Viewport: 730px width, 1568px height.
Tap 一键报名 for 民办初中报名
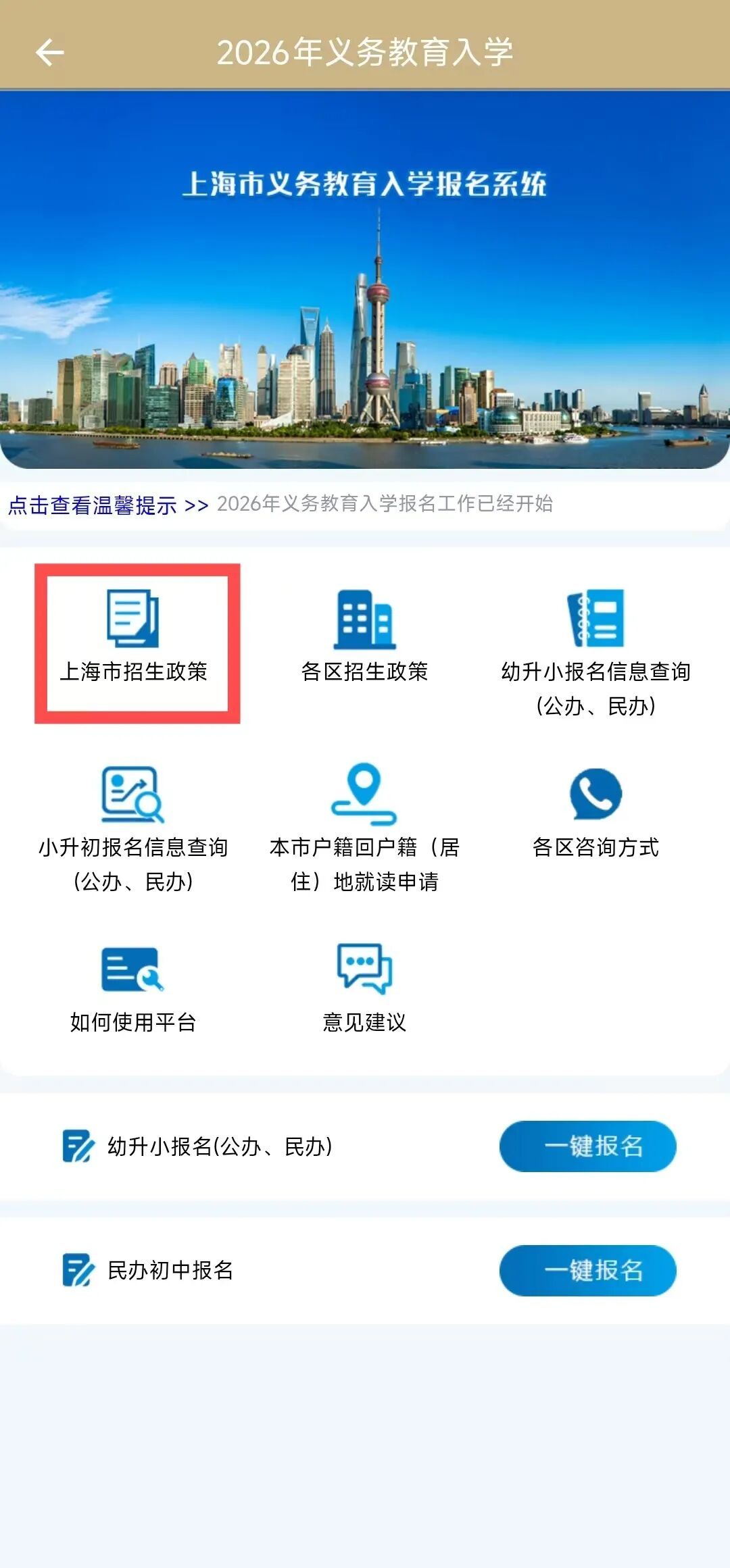pyautogui.click(x=587, y=1270)
